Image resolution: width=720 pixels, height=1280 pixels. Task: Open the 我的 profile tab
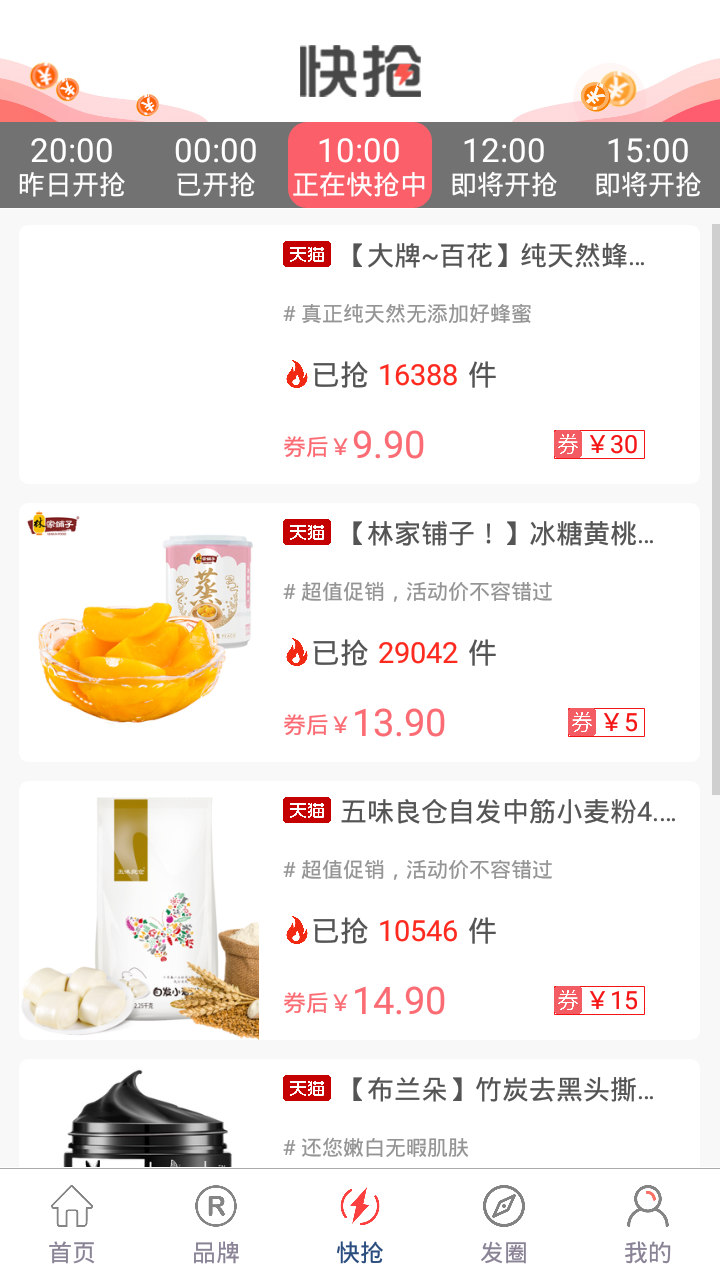(648, 1224)
